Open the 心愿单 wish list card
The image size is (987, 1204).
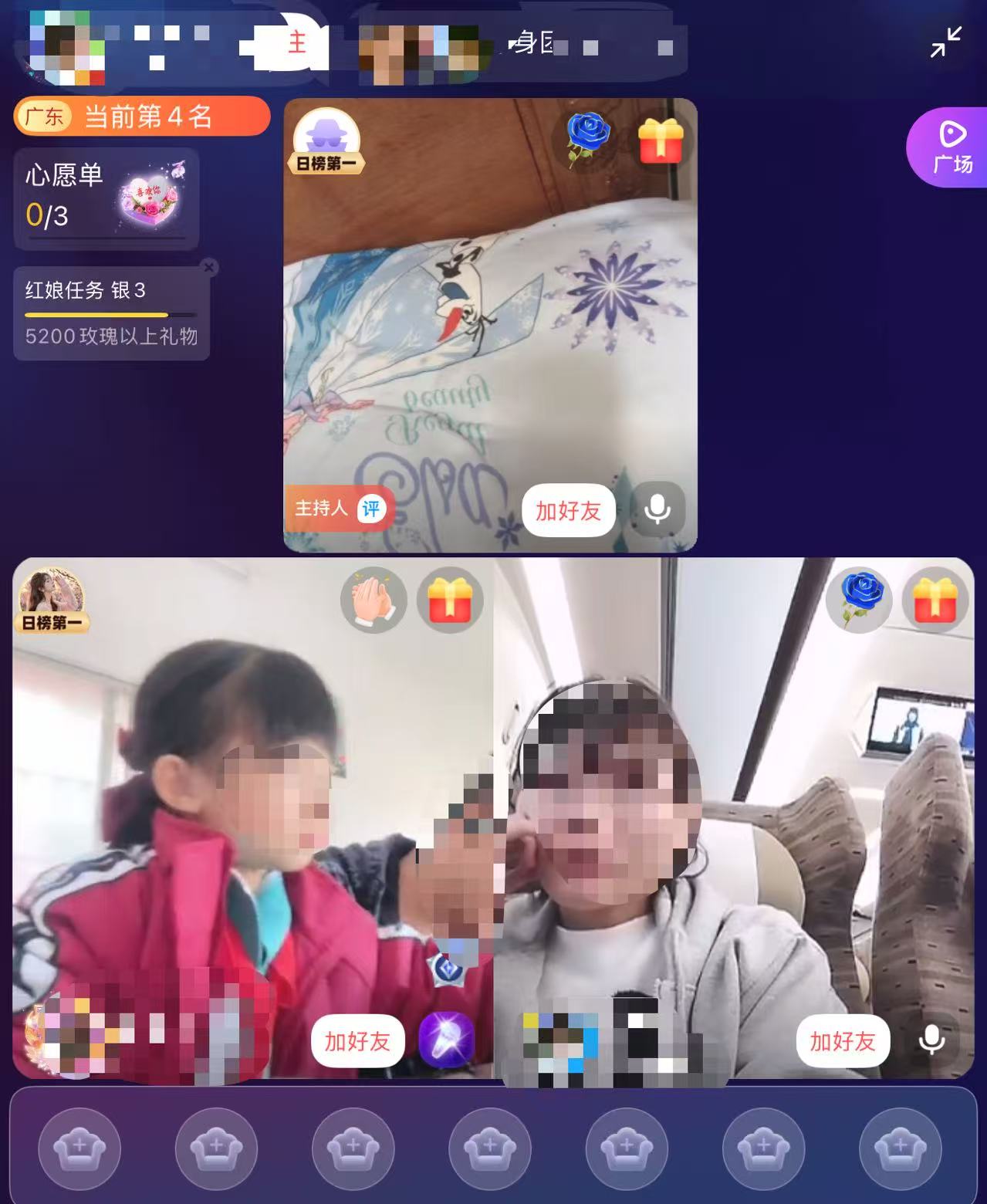106,198
